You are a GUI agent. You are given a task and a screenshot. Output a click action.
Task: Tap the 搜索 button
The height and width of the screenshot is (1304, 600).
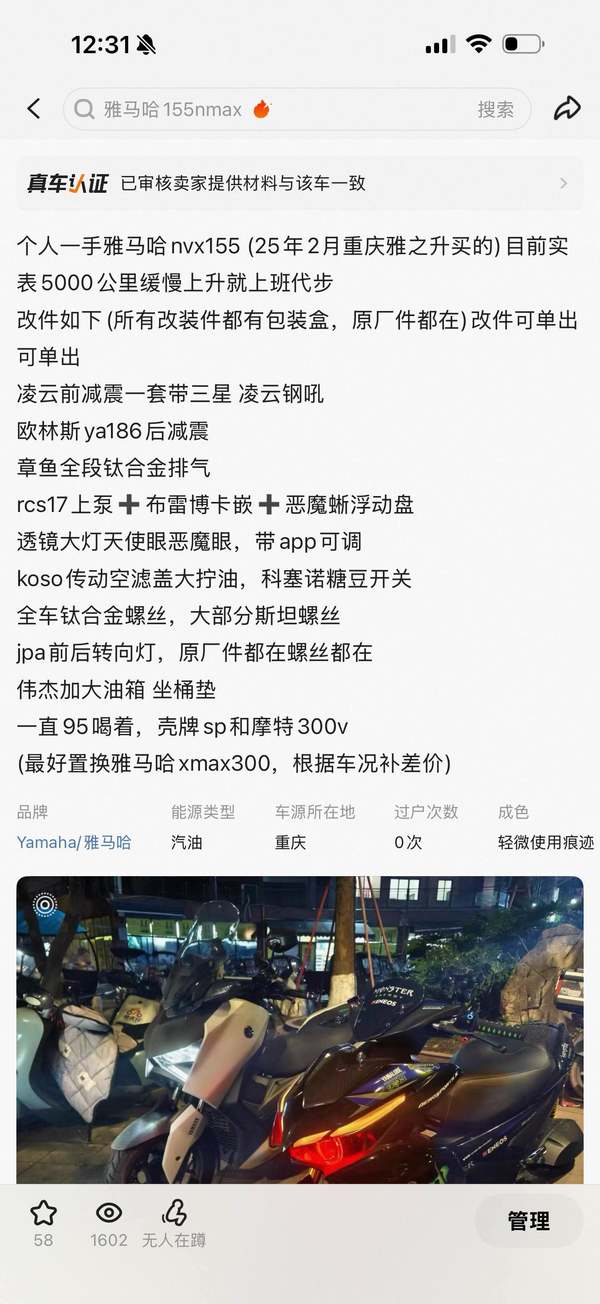495,109
